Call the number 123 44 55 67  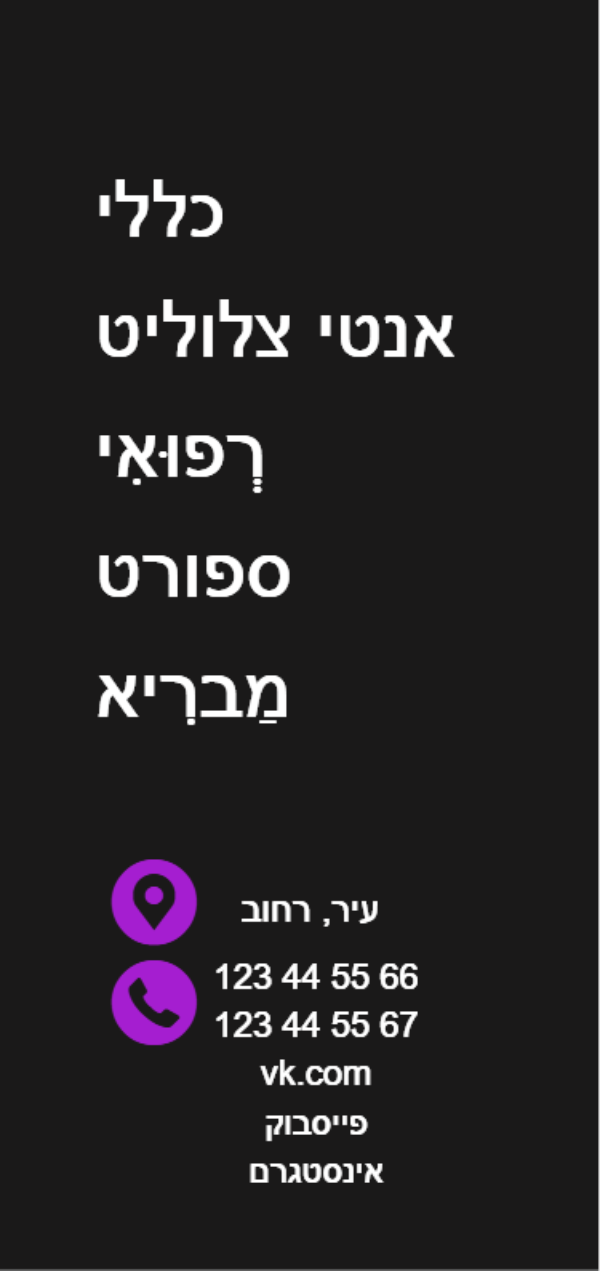(x=316, y=1025)
